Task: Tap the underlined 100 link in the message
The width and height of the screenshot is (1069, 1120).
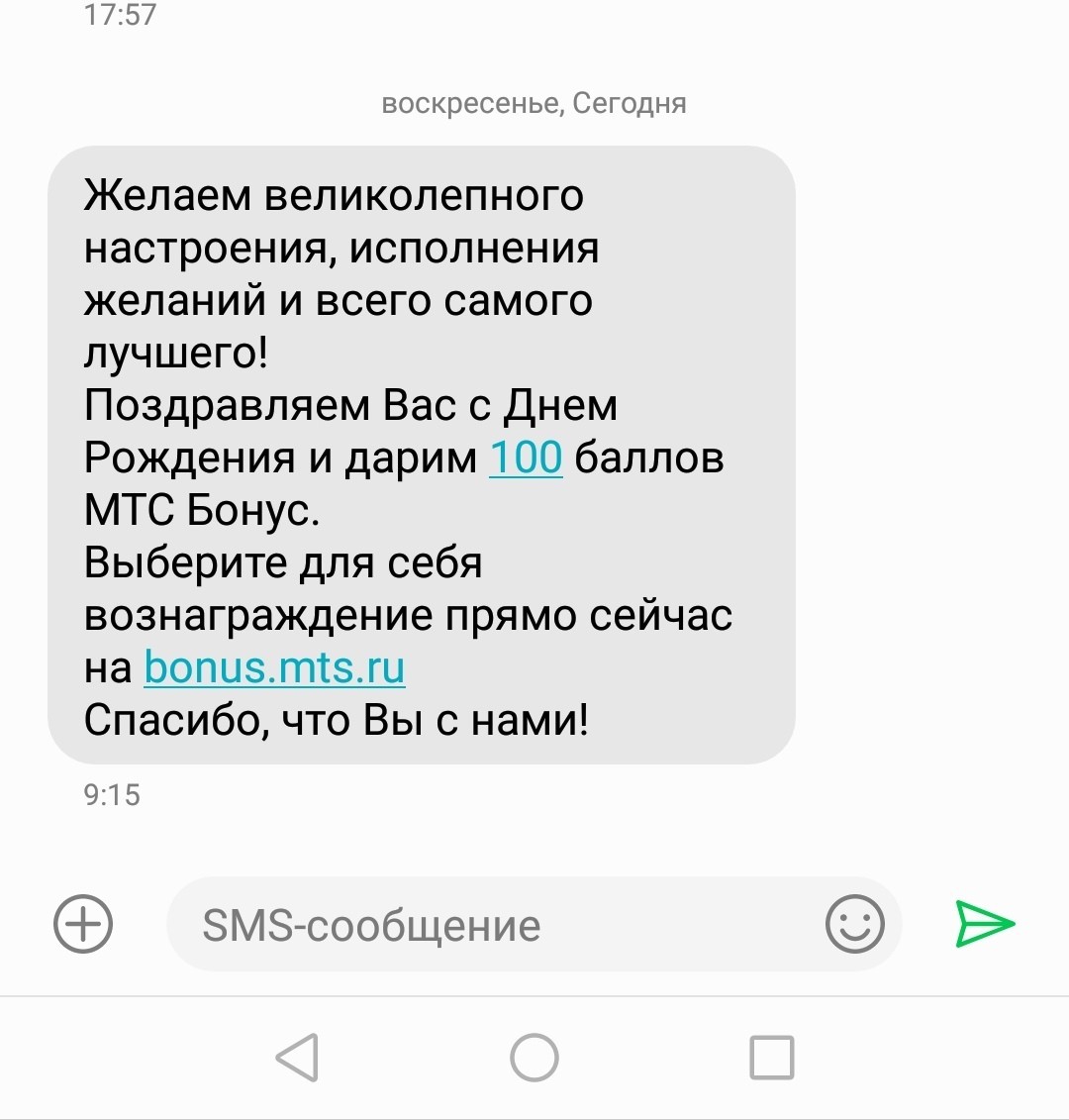Action: coord(526,458)
